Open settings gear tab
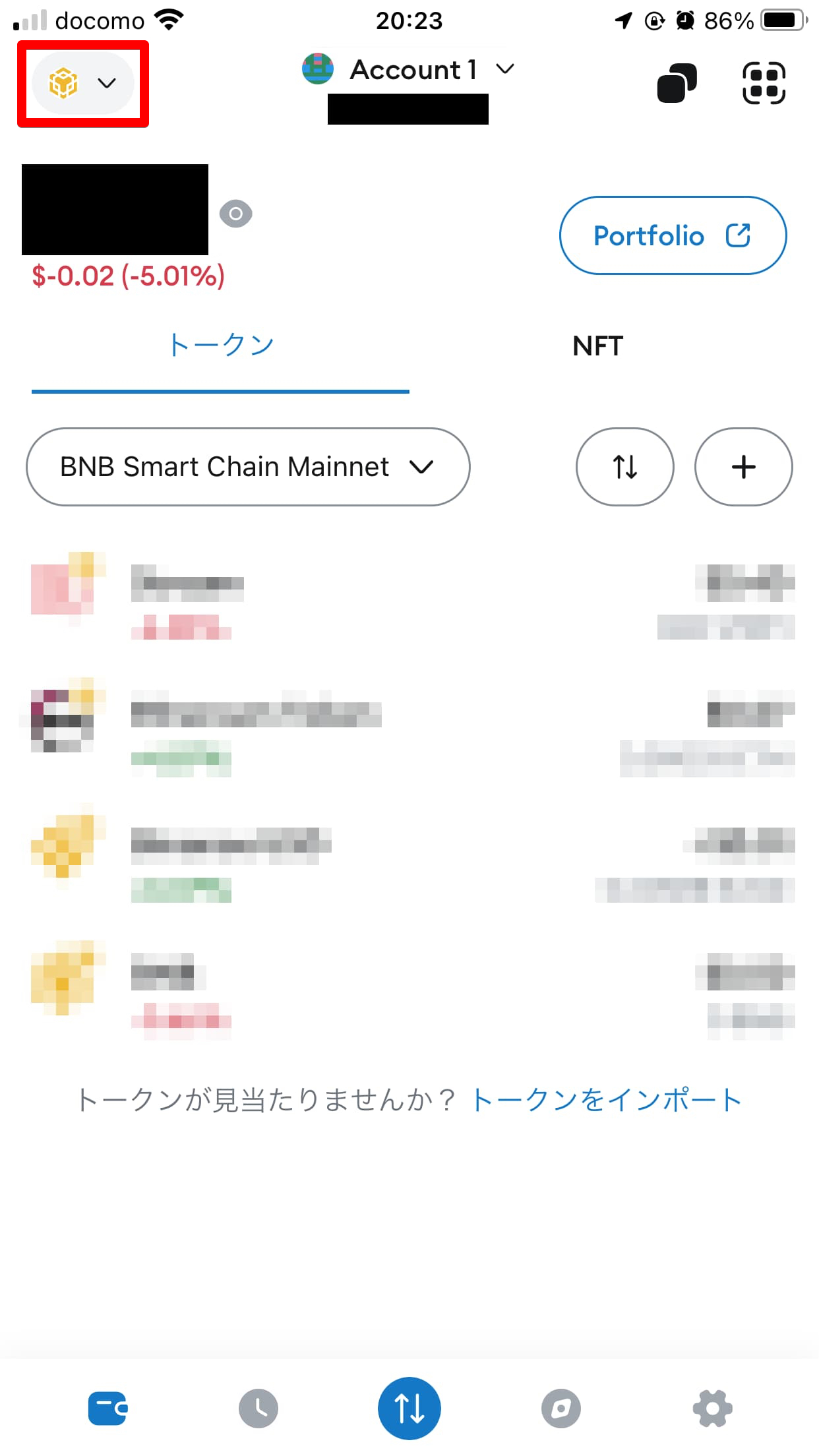The height and width of the screenshot is (1456, 819). point(713,1409)
